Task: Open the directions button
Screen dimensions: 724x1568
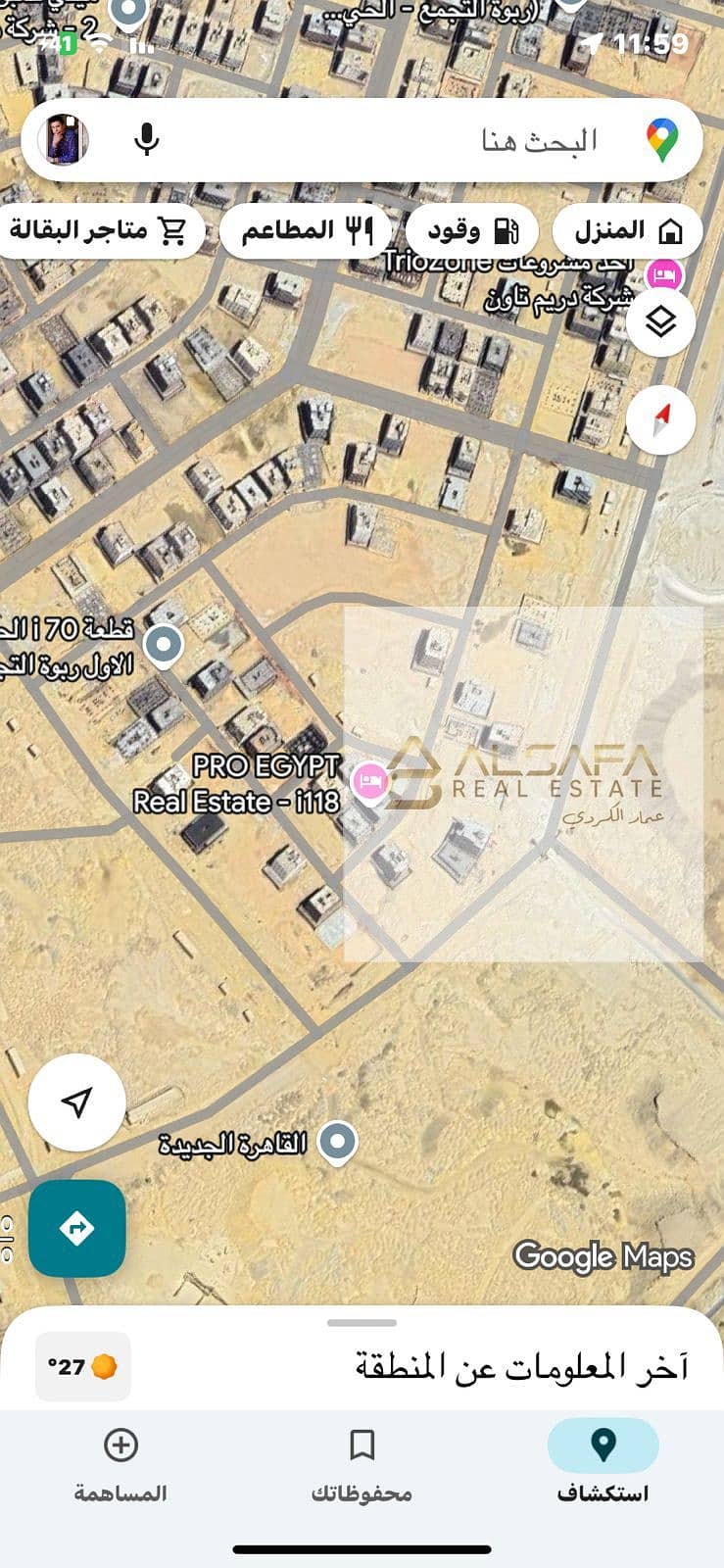Action: 77,1228
